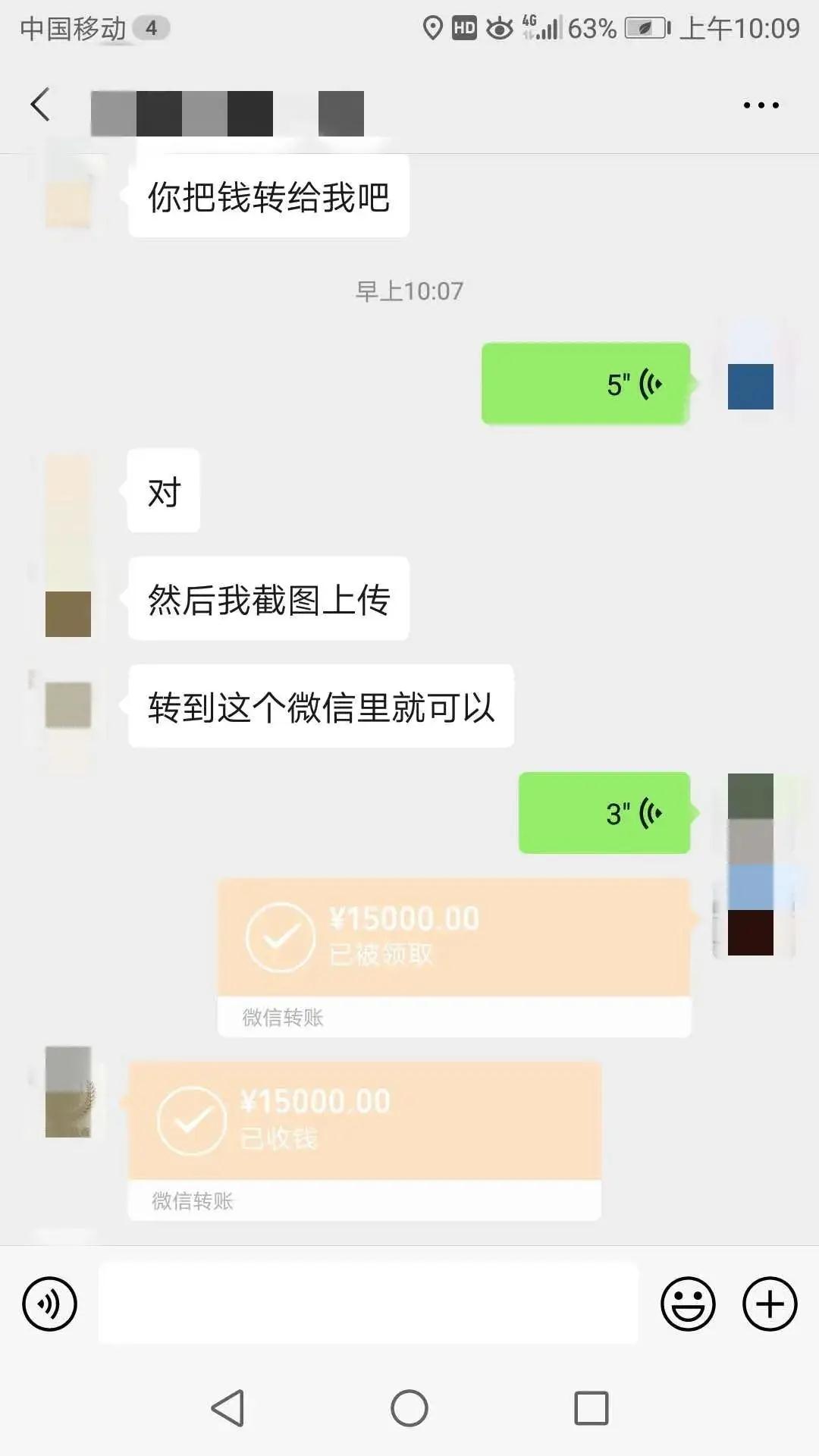The image size is (819, 1456).
Task: Focus the message text field
Action: click(x=368, y=1304)
